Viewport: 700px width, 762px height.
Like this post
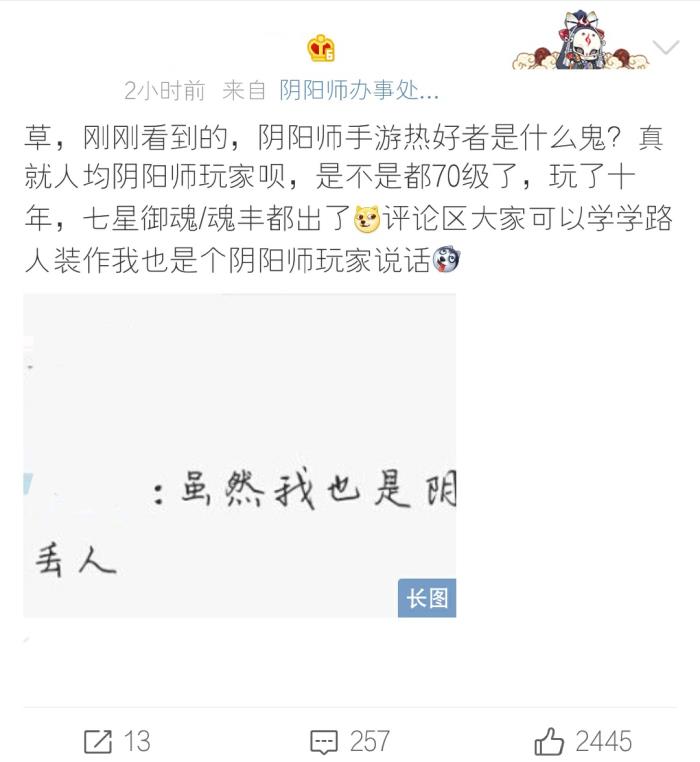(583, 741)
